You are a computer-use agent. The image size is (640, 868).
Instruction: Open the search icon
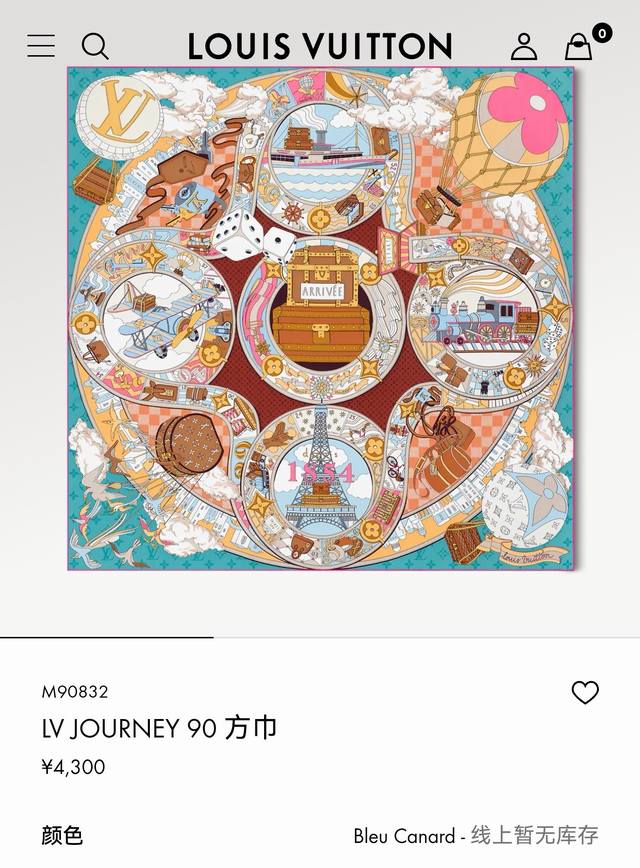click(95, 46)
